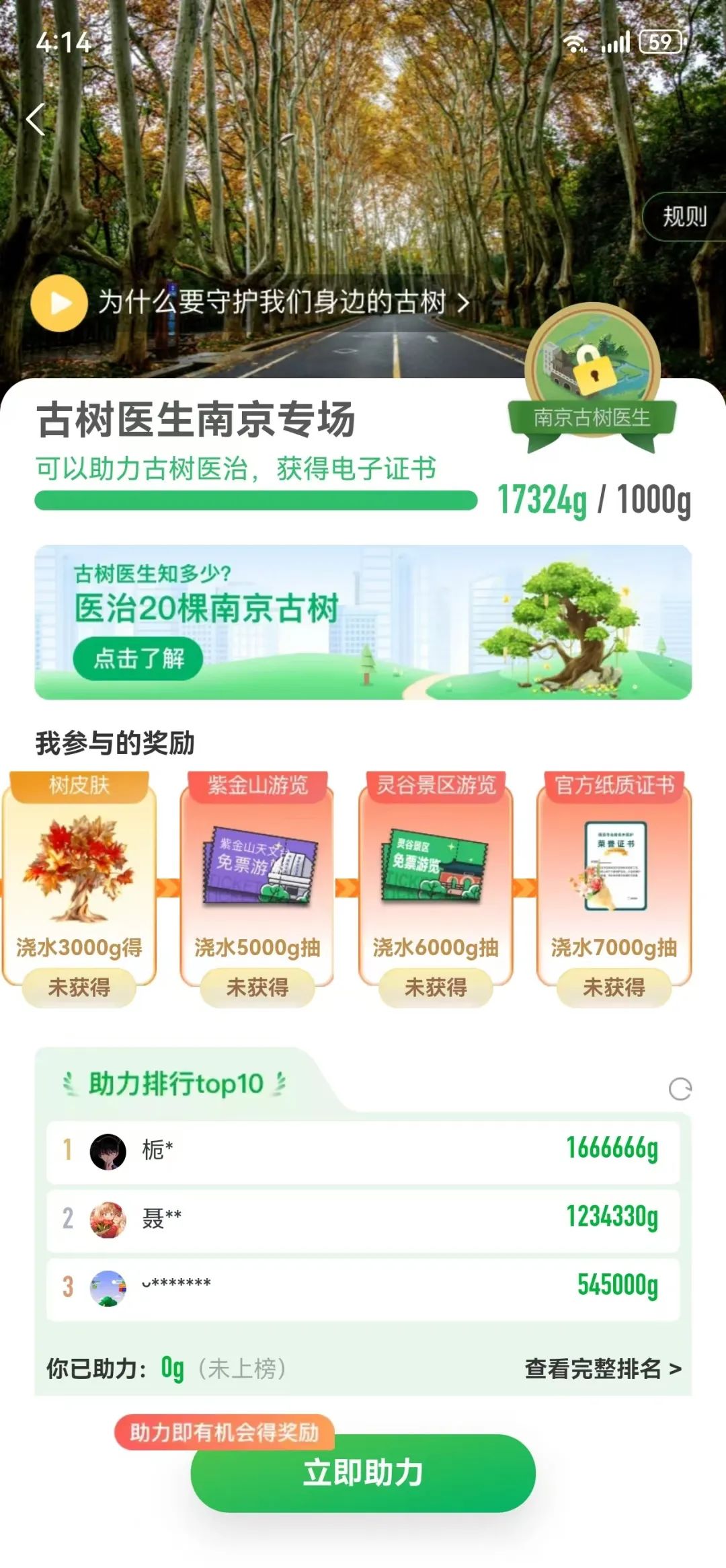Tap the 立即助力 button
This screenshot has width=726, height=1568.
pyautogui.click(x=363, y=1473)
